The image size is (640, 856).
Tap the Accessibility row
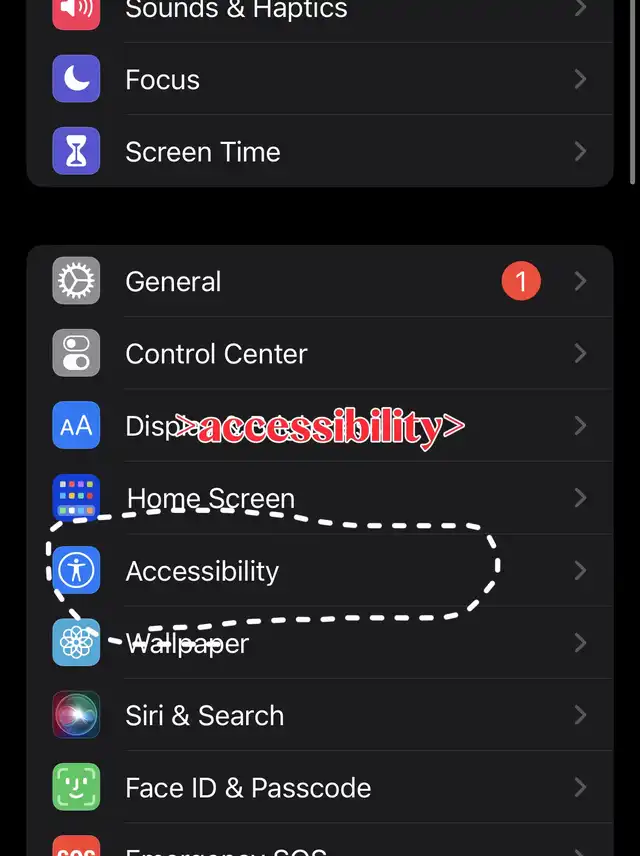click(x=202, y=571)
